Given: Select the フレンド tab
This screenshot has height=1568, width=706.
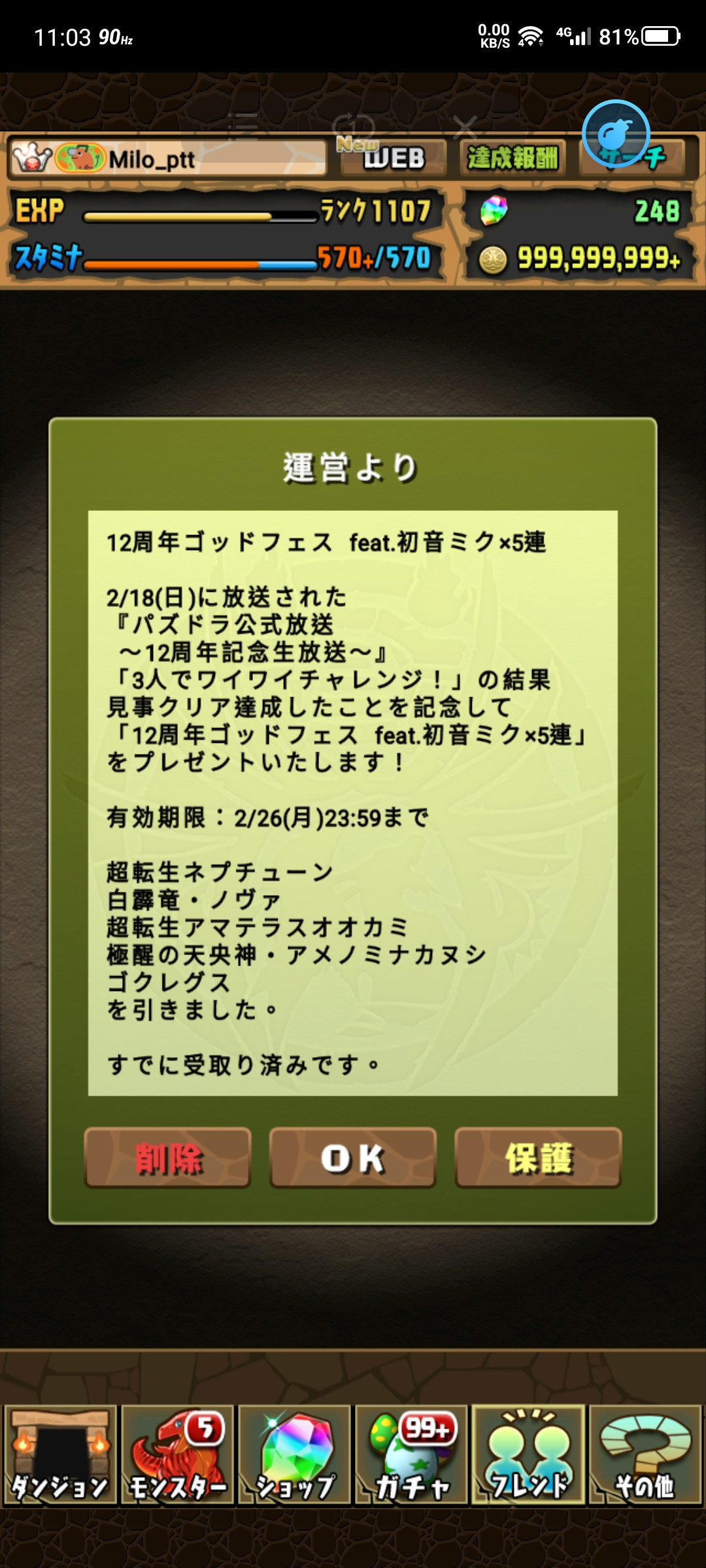Looking at the screenshot, I should pyautogui.click(x=528, y=1455).
